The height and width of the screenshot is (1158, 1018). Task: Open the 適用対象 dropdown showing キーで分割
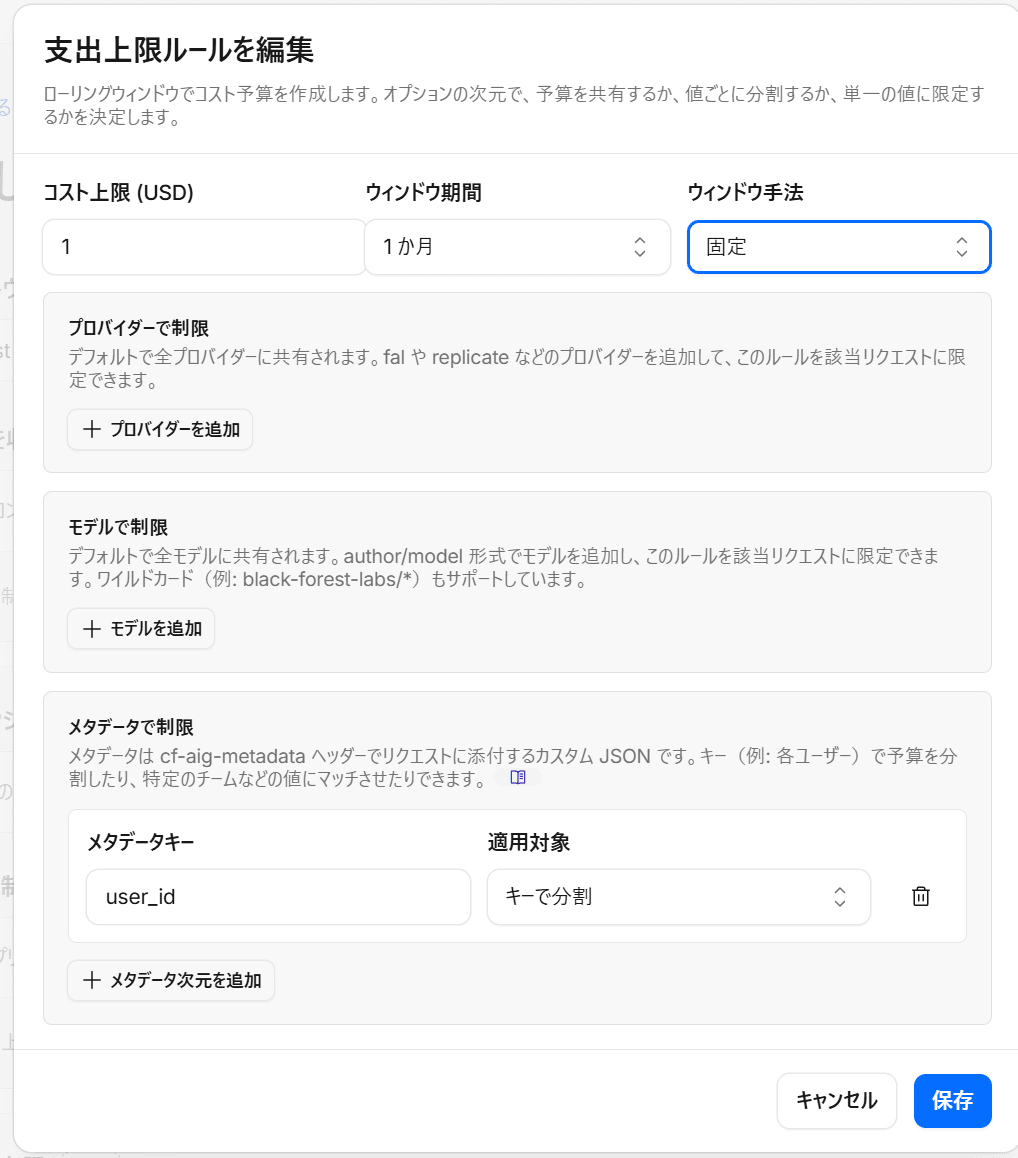(x=678, y=897)
